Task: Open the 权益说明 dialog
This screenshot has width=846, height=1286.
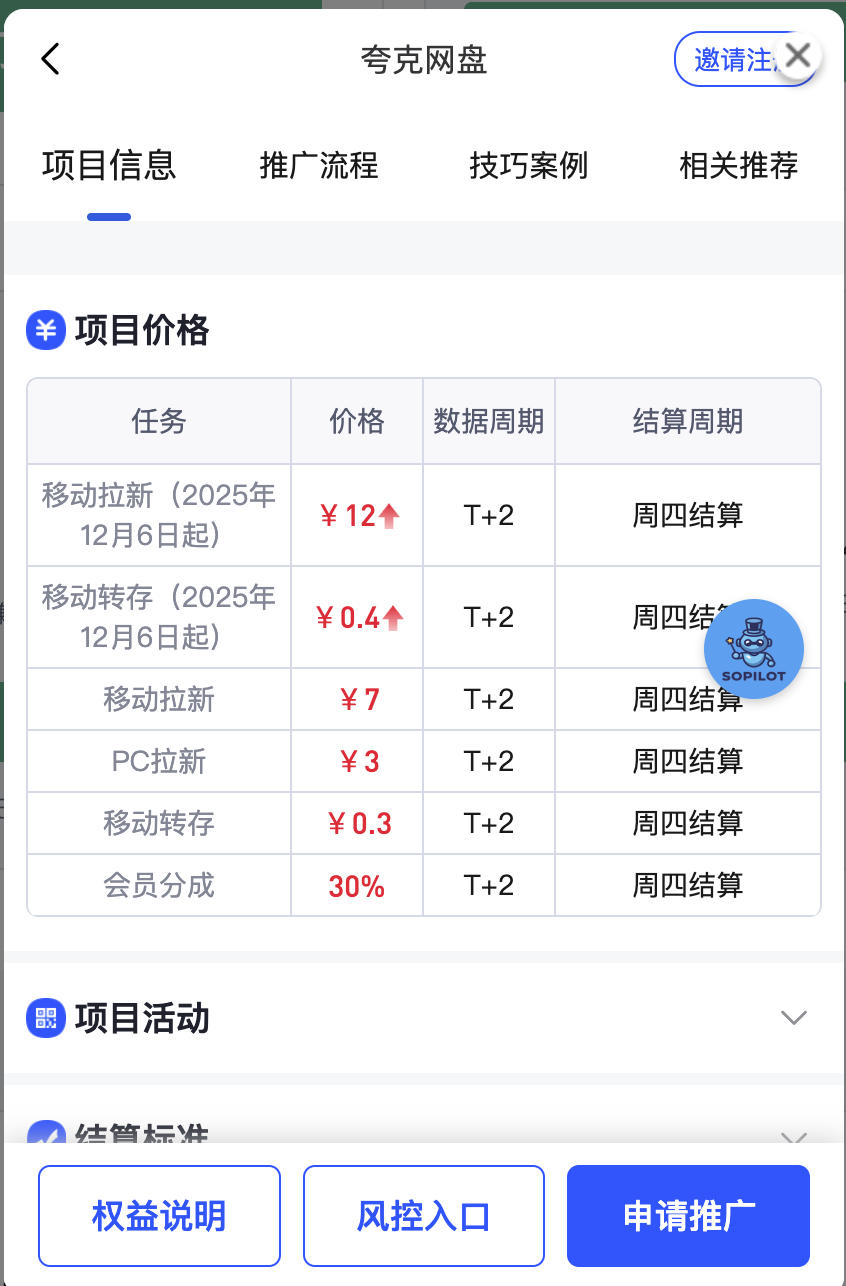Action: pos(159,1215)
